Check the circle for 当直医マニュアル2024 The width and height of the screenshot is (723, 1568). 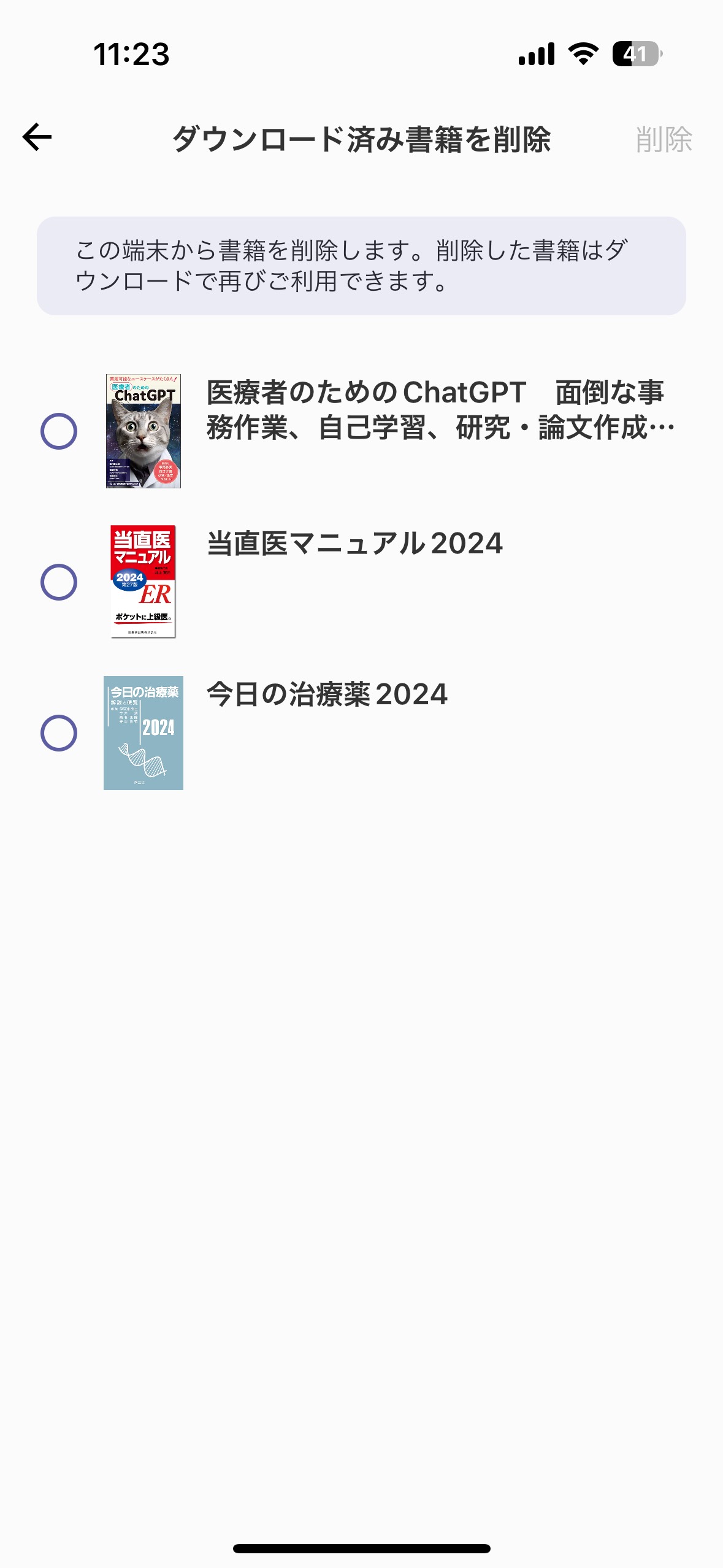59,582
